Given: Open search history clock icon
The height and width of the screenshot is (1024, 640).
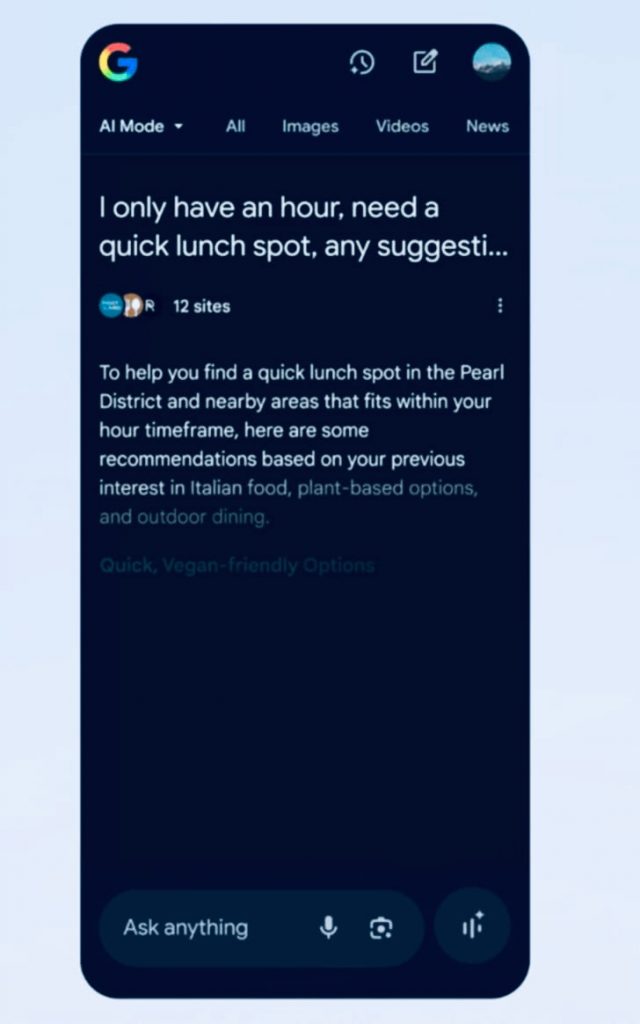Looking at the screenshot, I should pos(362,63).
